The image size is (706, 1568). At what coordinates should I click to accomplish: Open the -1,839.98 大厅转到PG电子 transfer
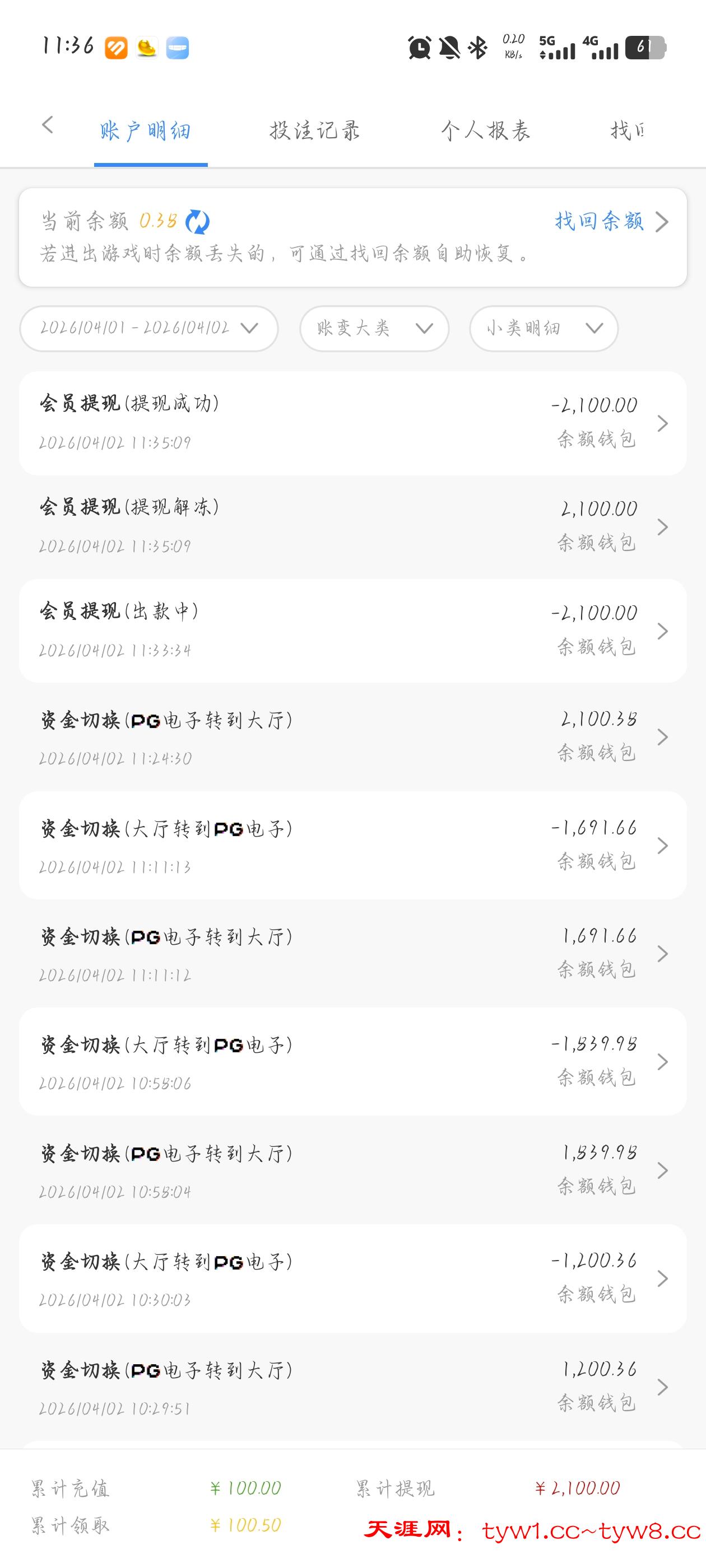[352, 1062]
